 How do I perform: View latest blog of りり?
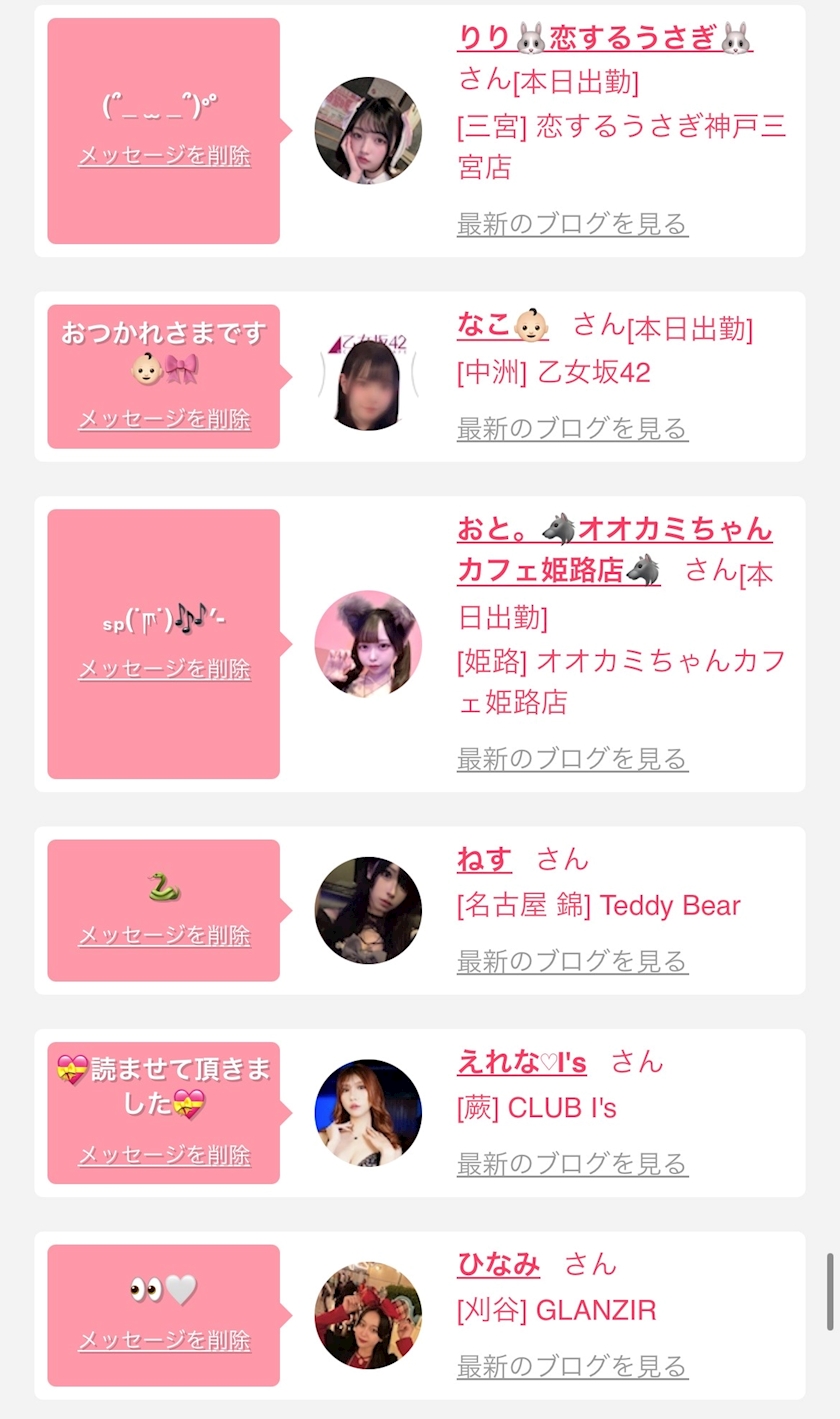[572, 224]
